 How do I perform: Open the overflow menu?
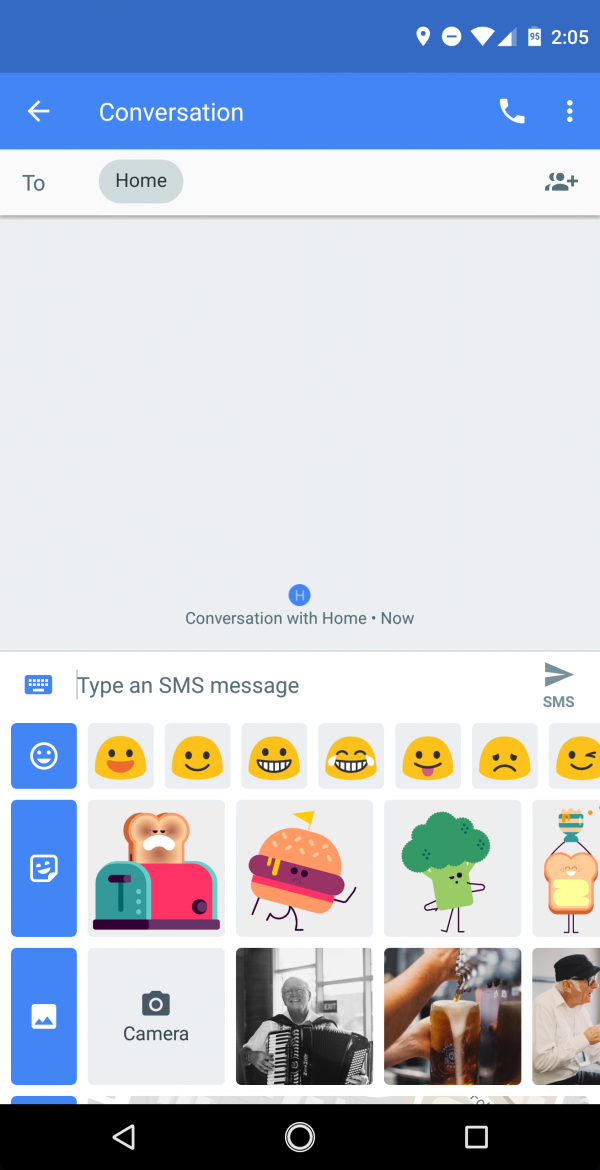(x=569, y=111)
